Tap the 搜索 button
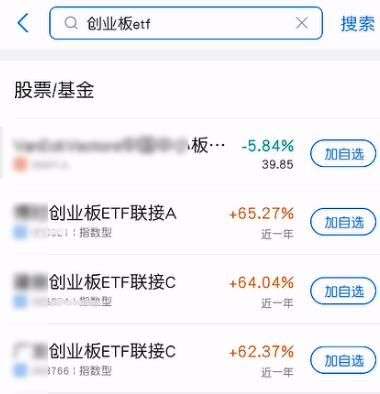The height and width of the screenshot is (394, 380). pyautogui.click(x=357, y=24)
